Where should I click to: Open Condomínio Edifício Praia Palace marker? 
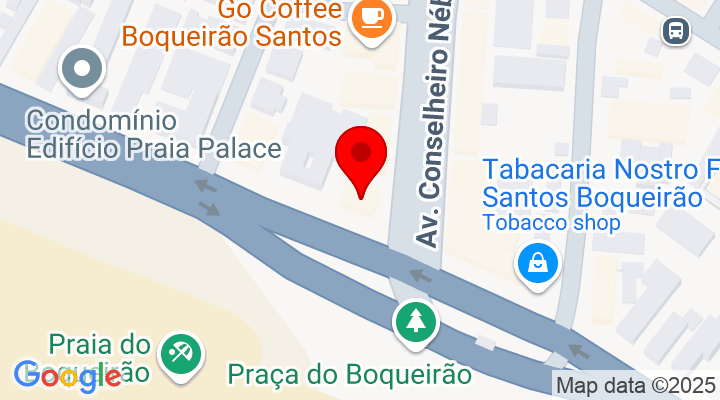[x=84, y=70]
